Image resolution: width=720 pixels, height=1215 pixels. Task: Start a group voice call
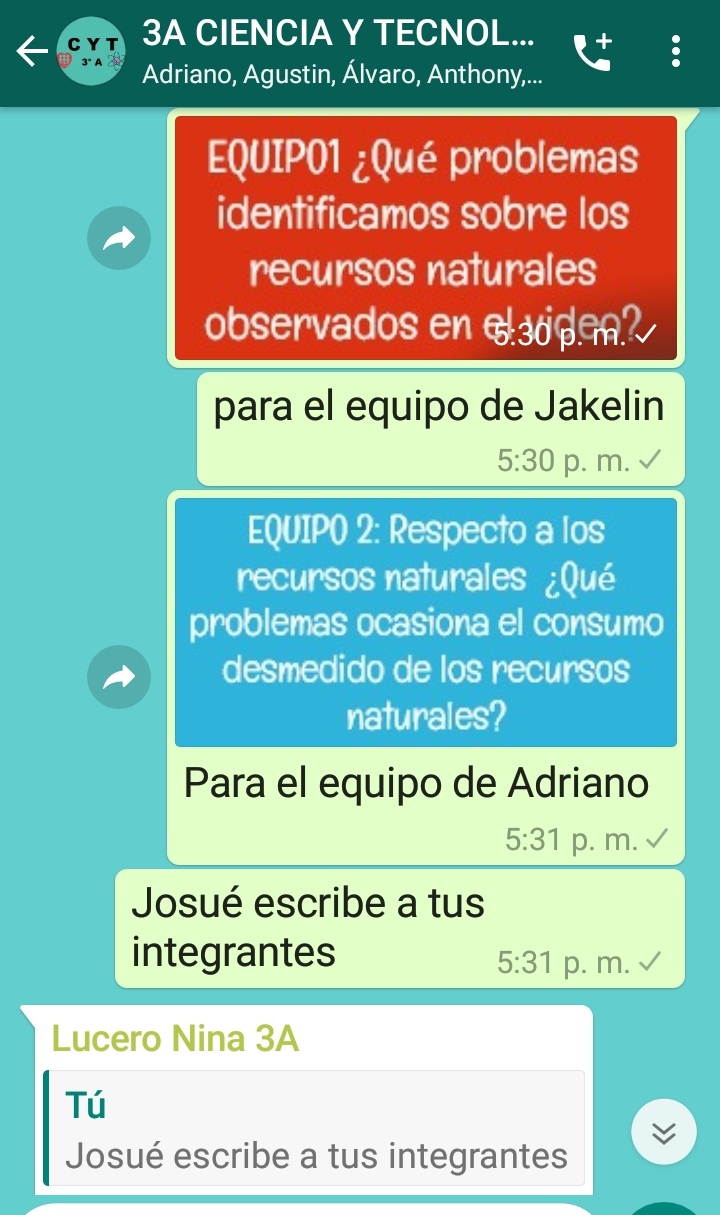(x=593, y=52)
